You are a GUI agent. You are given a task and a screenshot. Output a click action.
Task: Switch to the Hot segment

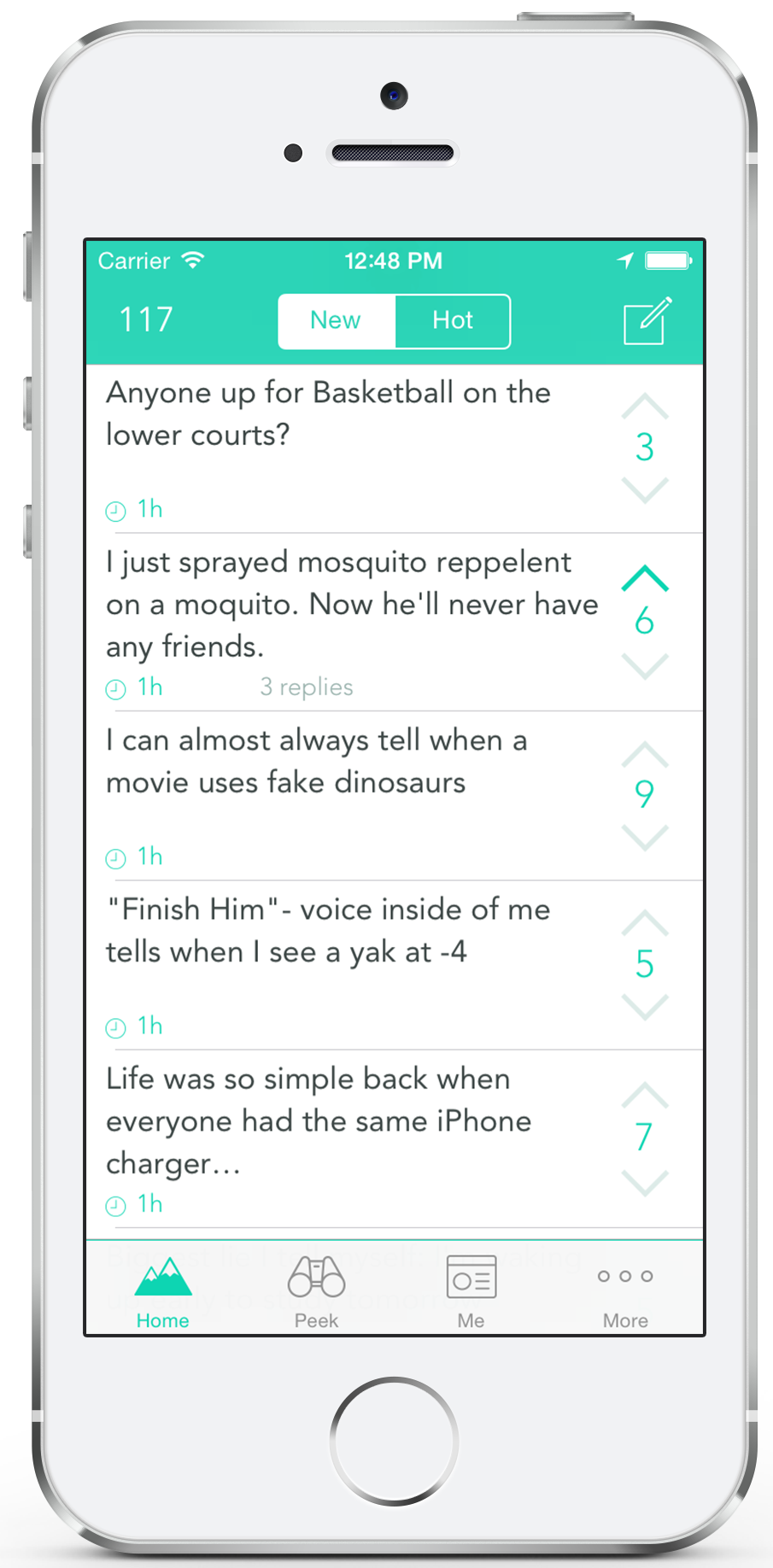(452, 321)
